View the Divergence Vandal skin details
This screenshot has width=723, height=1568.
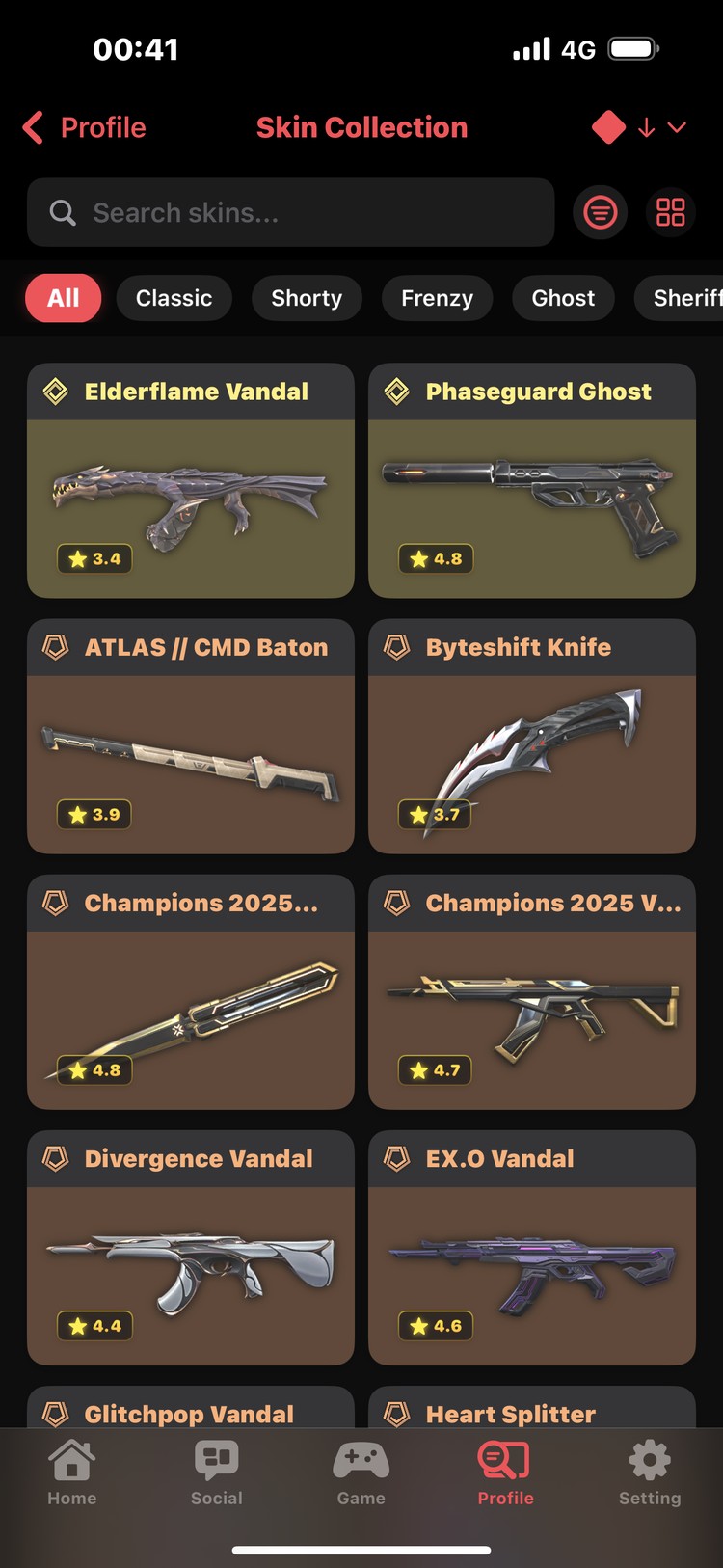pos(191,1247)
